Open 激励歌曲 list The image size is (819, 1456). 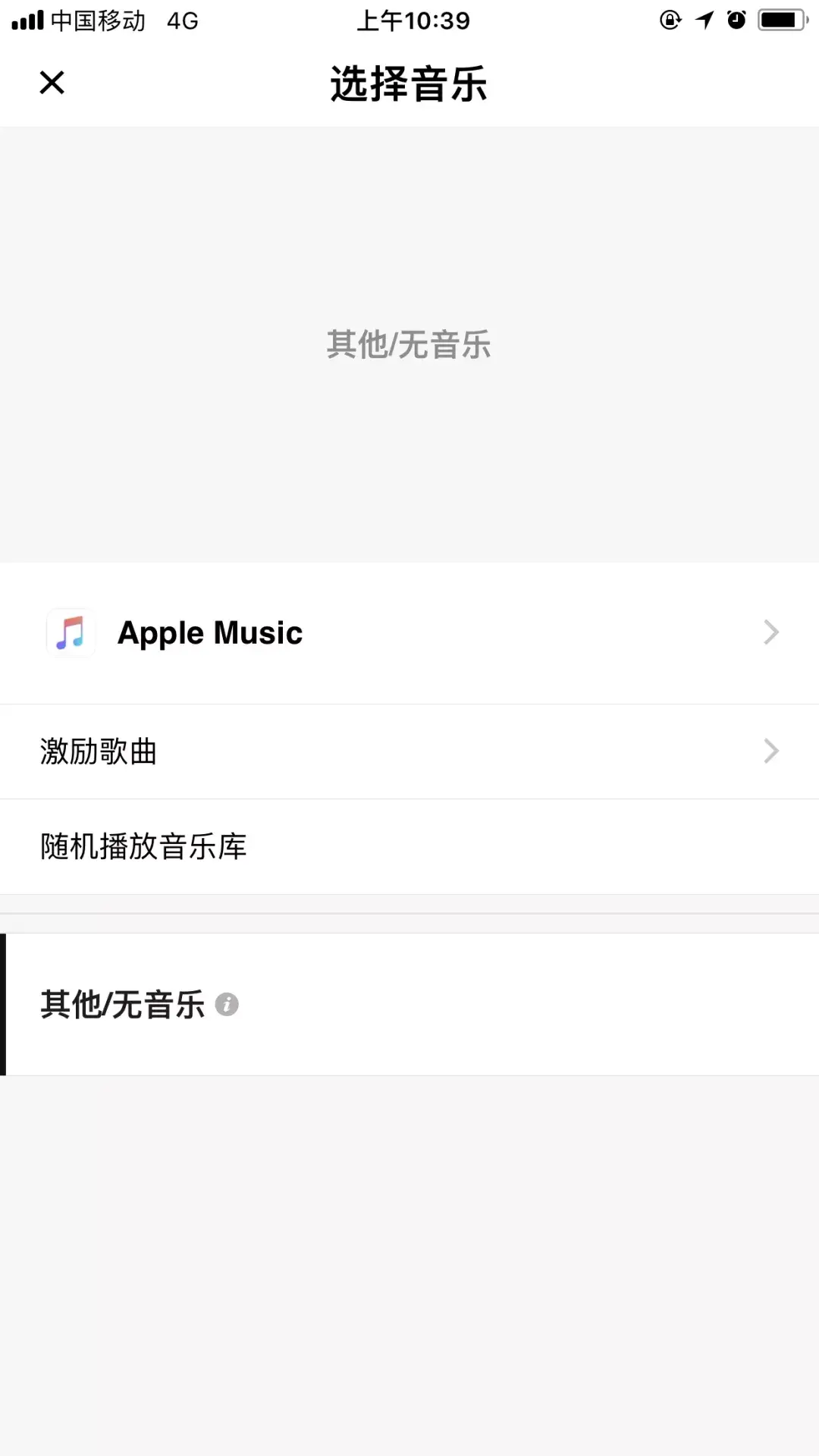point(409,752)
